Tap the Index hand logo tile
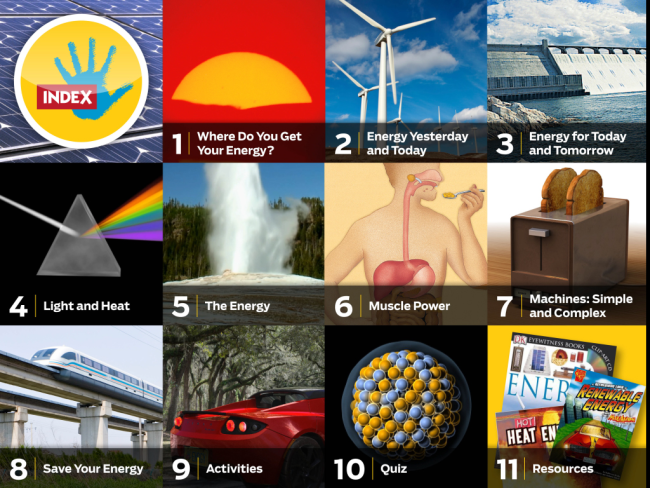This screenshot has height=488, width=650. click(x=81, y=82)
